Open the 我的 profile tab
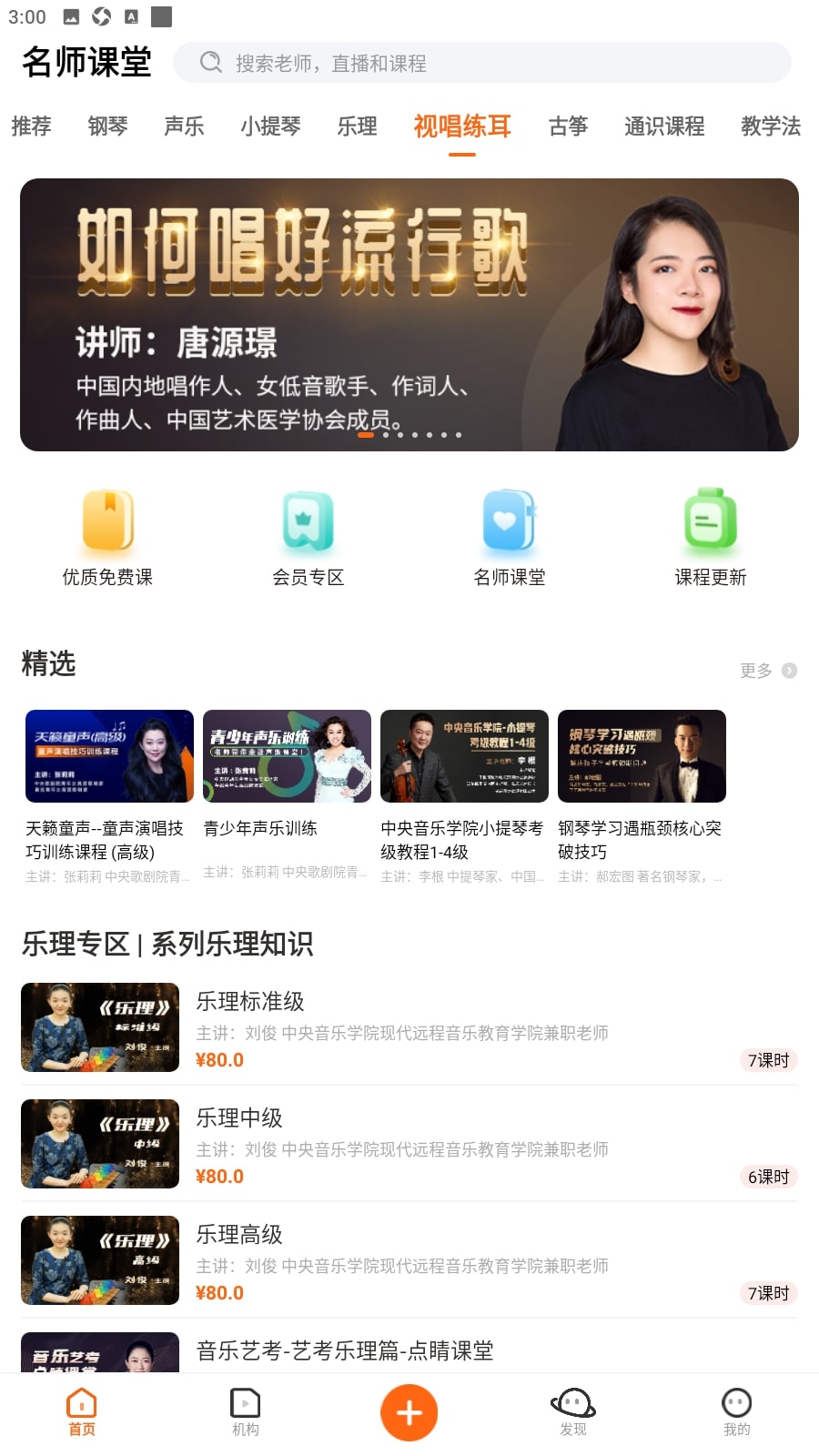This screenshot has height=1456, width=819. tap(736, 1413)
